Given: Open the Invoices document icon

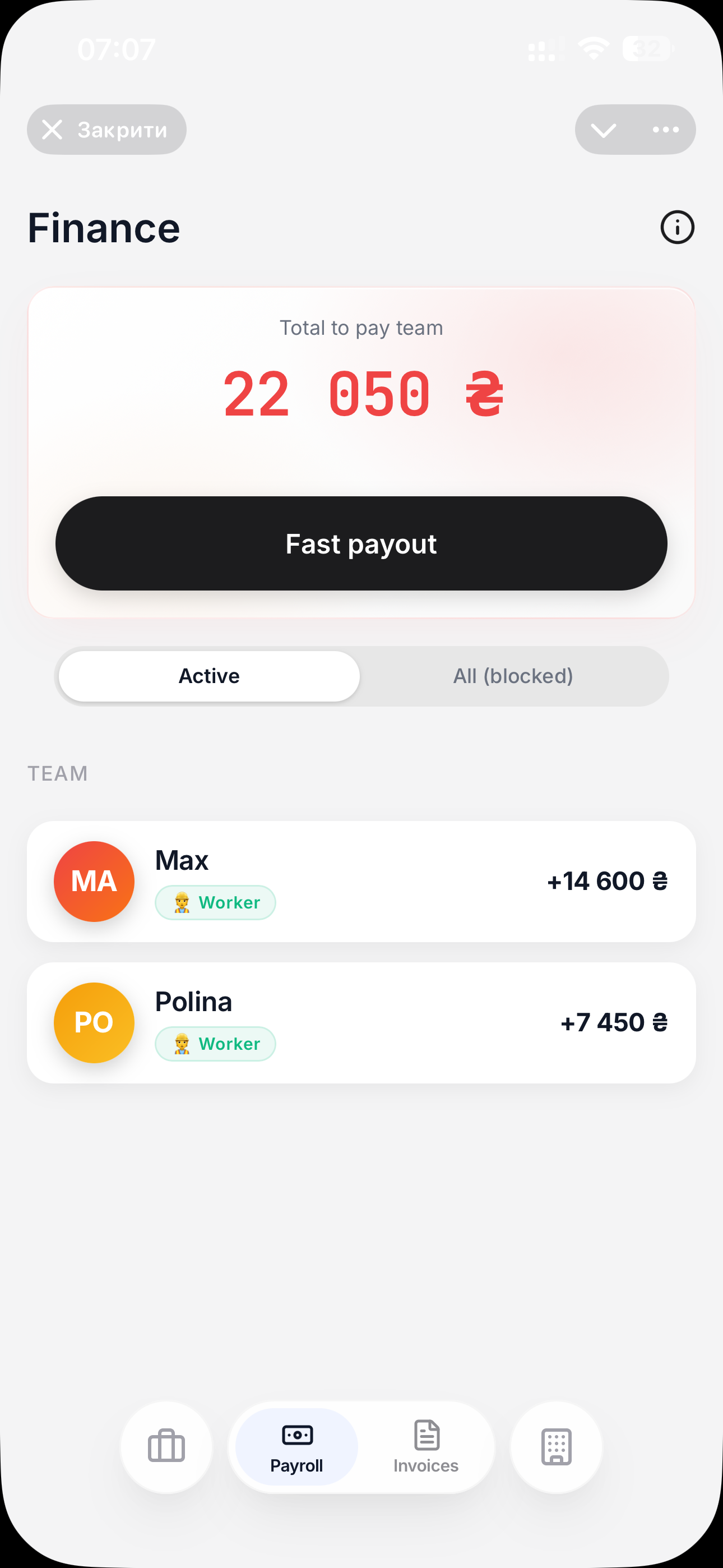Looking at the screenshot, I should pyautogui.click(x=426, y=1432).
